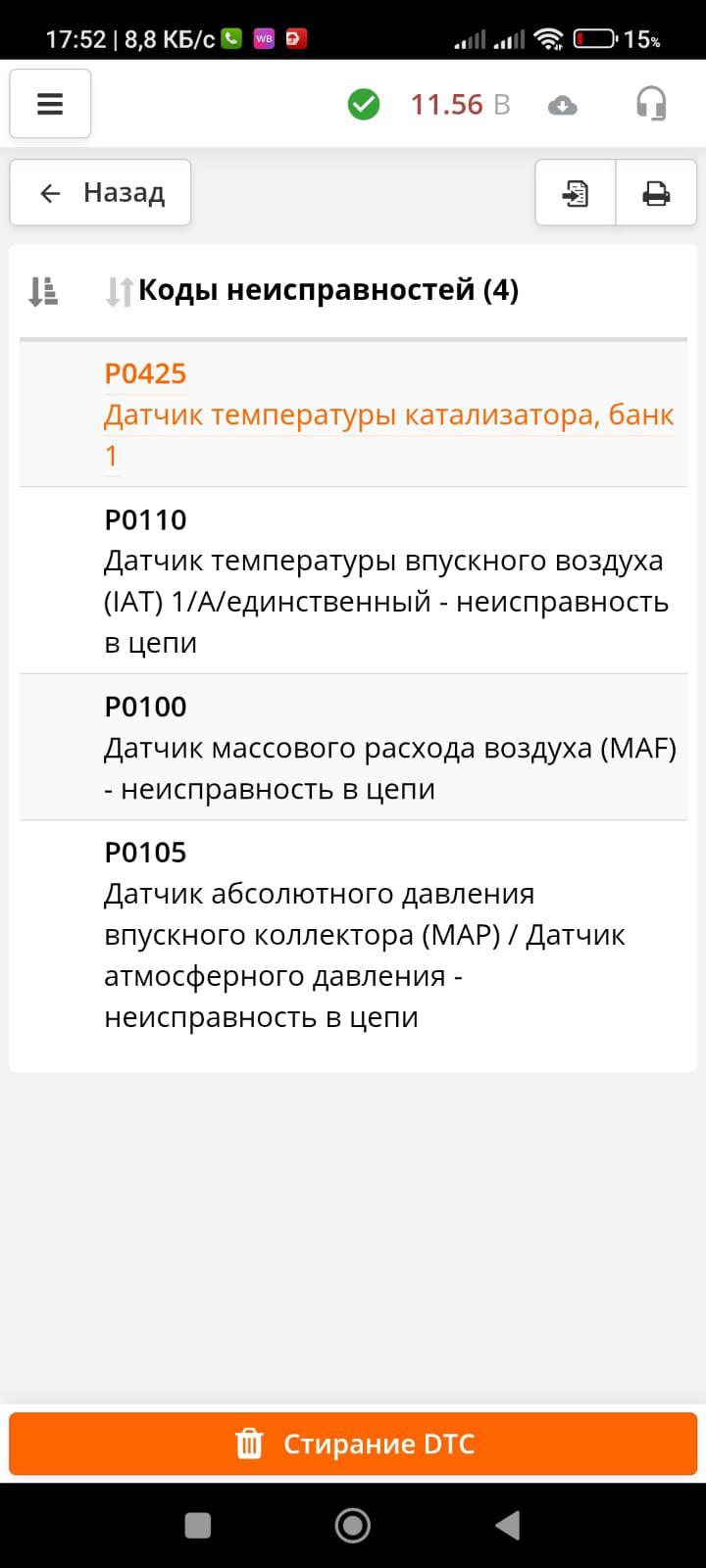Open recent apps from navigation bar
Image resolution: width=706 pixels, height=1568 pixels.
point(198,1525)
